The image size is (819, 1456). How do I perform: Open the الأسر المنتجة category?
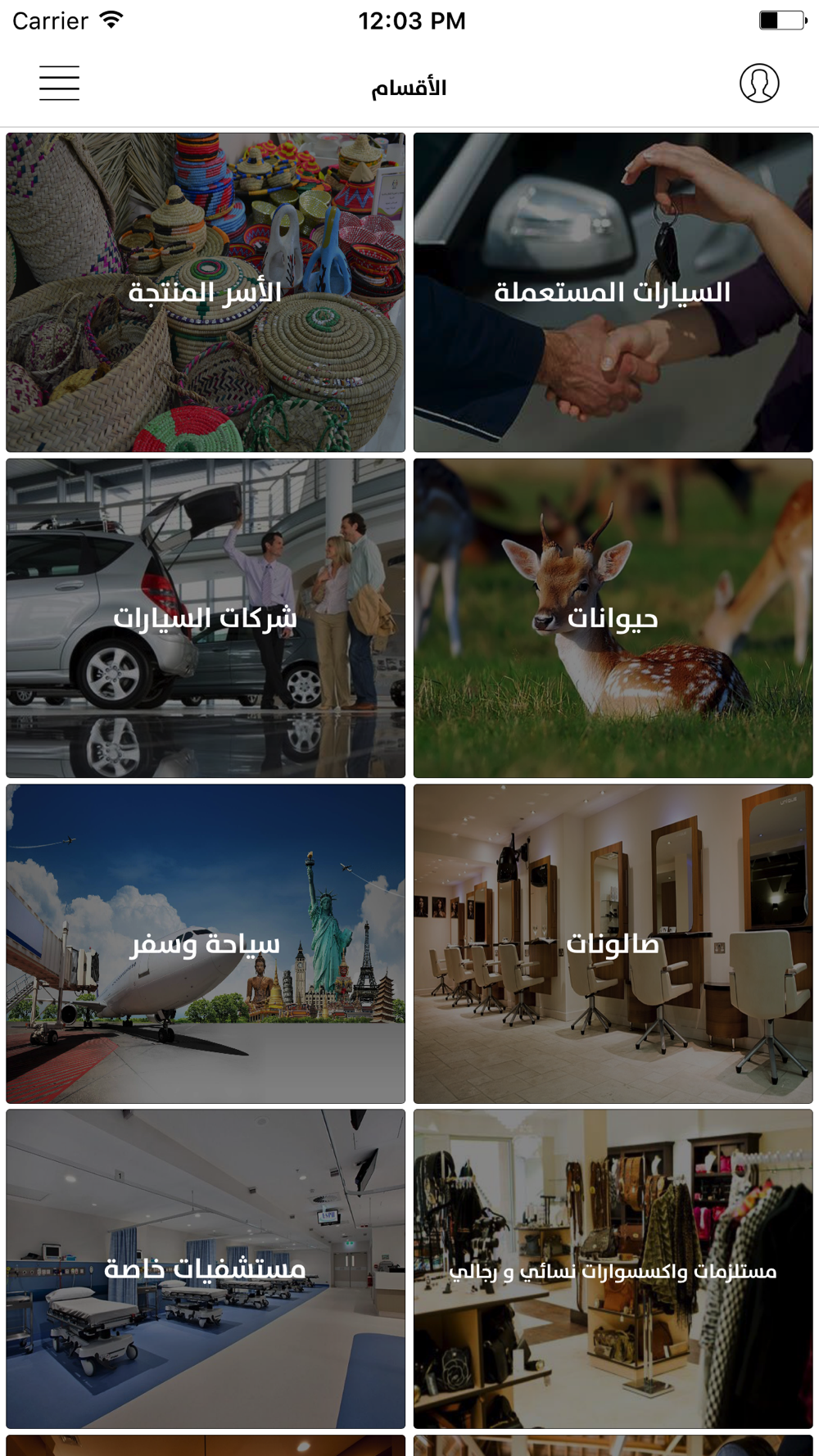(x=206, y=292)
